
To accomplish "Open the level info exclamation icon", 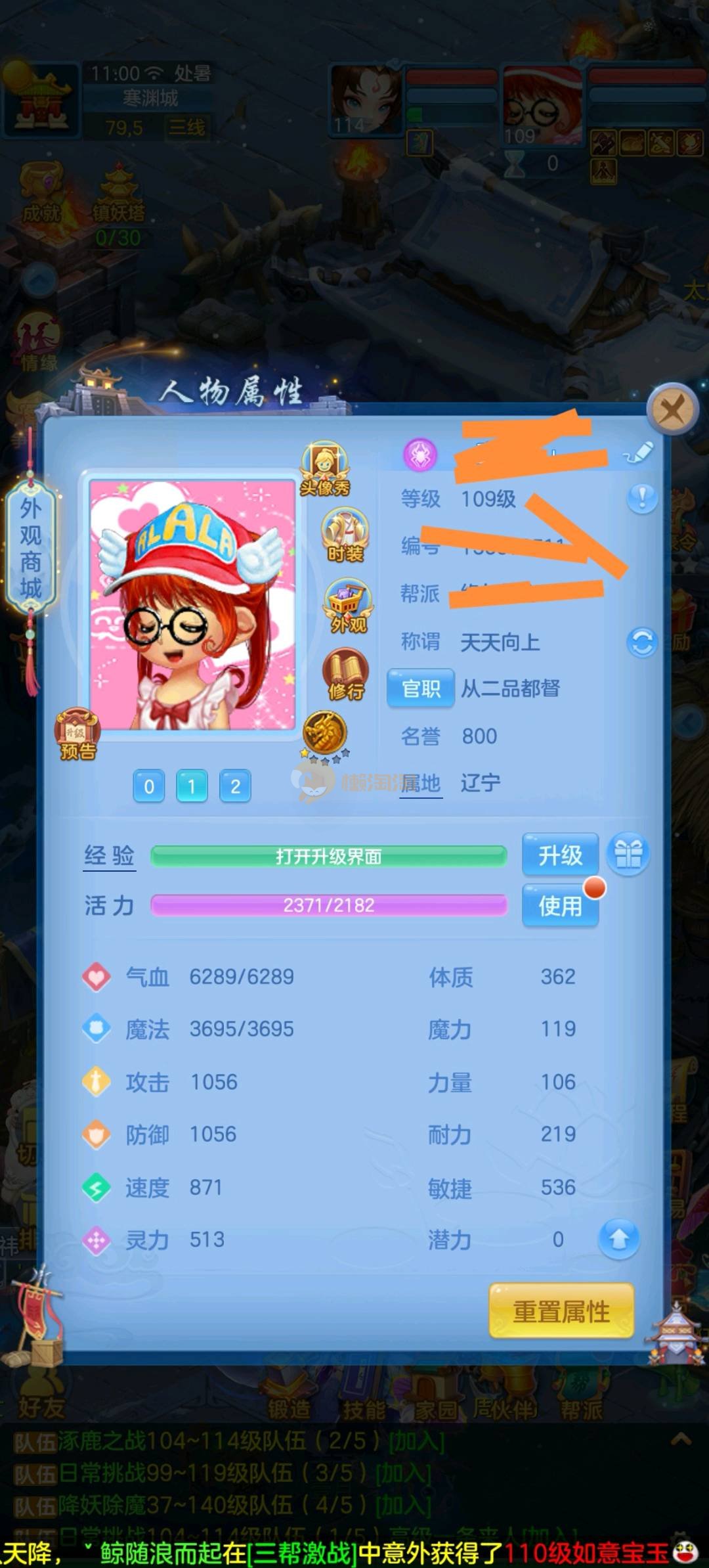I will tap(642, 499).
